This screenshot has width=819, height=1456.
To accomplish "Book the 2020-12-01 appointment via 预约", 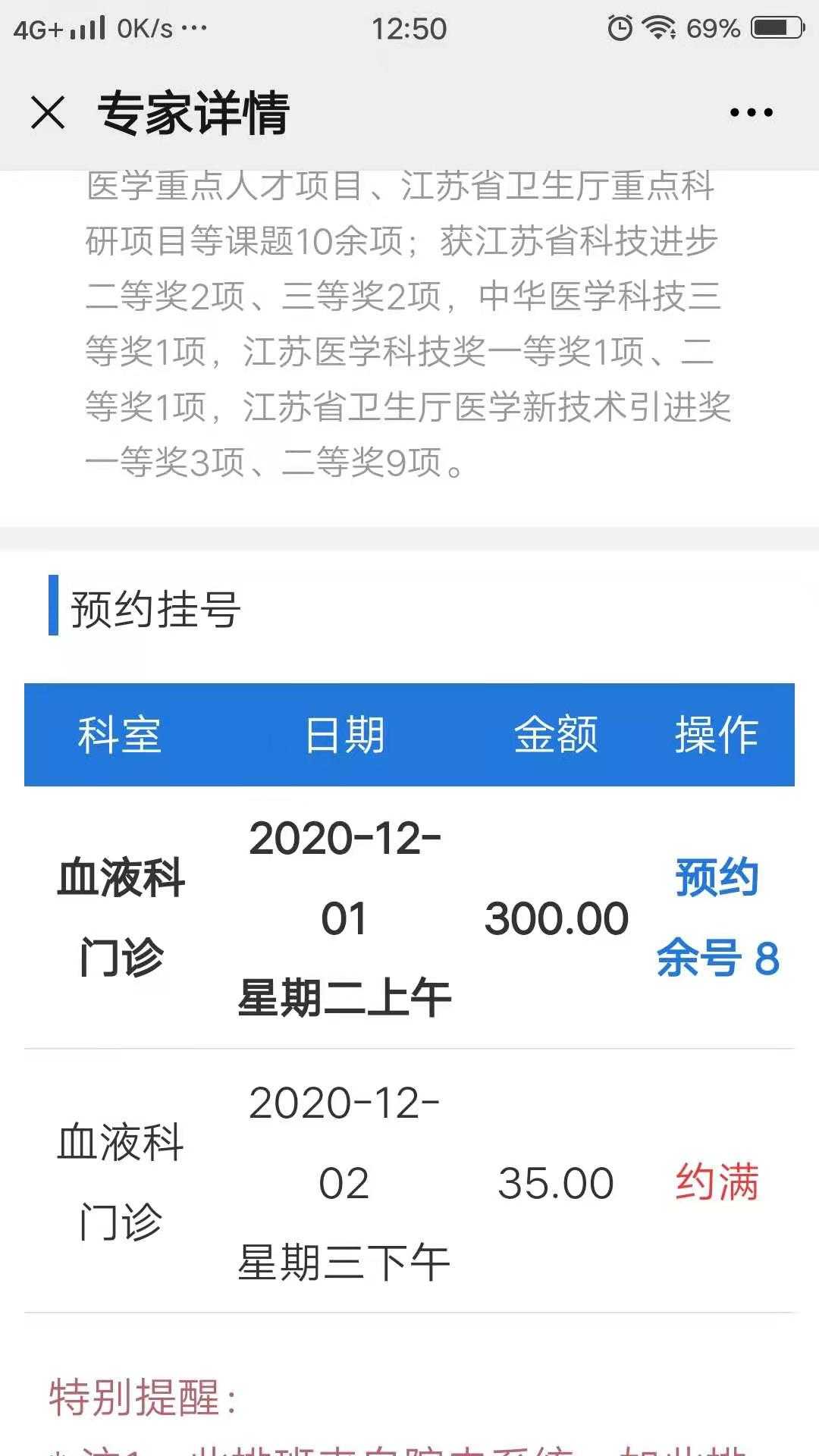I will (717, 878).
